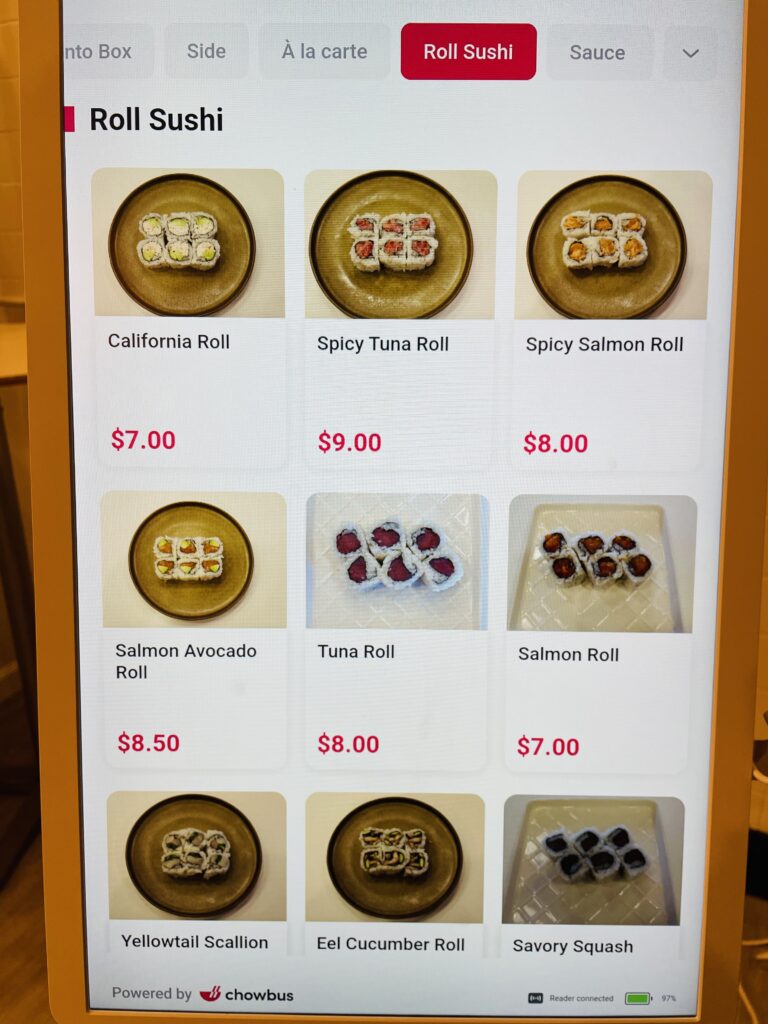768x1024 pixels.
Task: Open the À la carte category tab
Action: (x=324, y=52)
